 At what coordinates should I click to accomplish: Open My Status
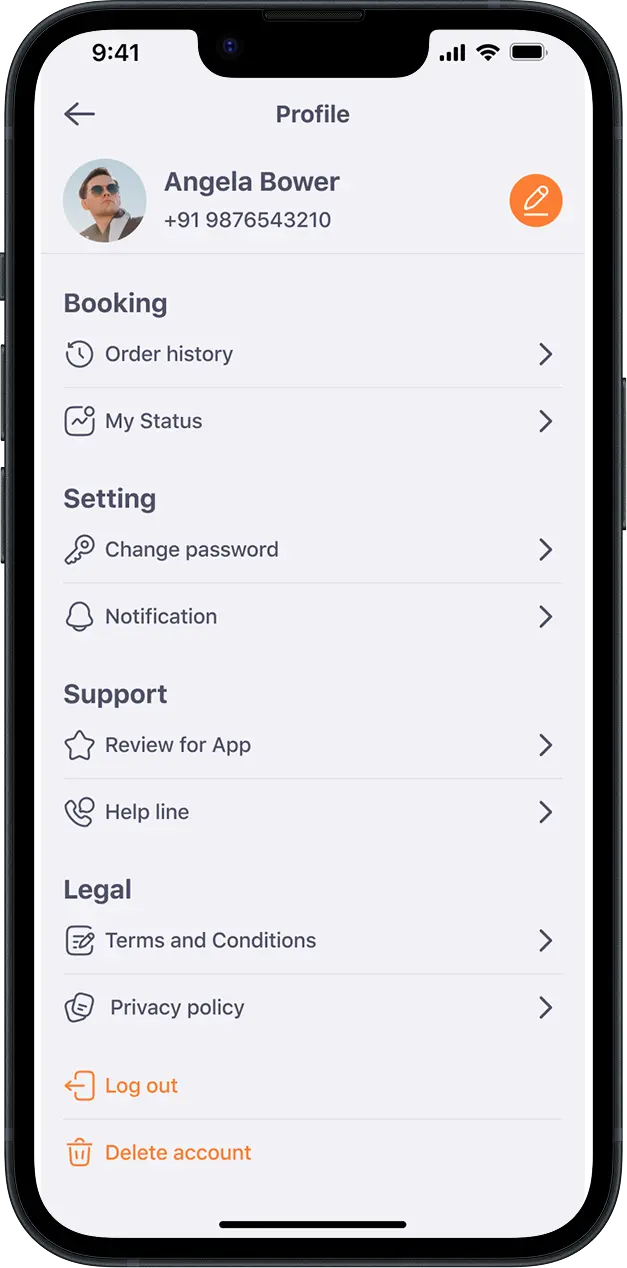[312, 421]
